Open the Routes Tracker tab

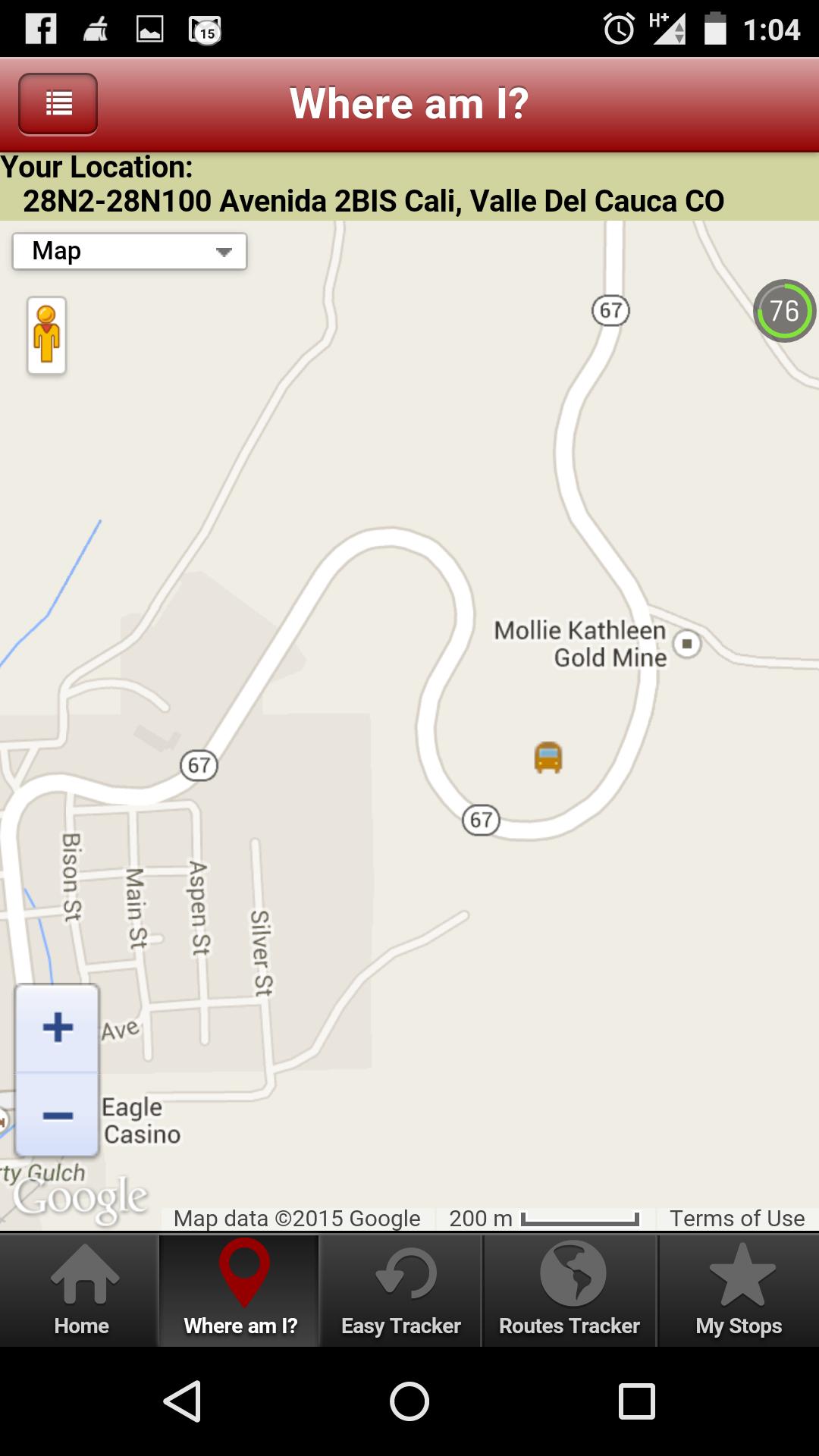tap(570, 1291)
